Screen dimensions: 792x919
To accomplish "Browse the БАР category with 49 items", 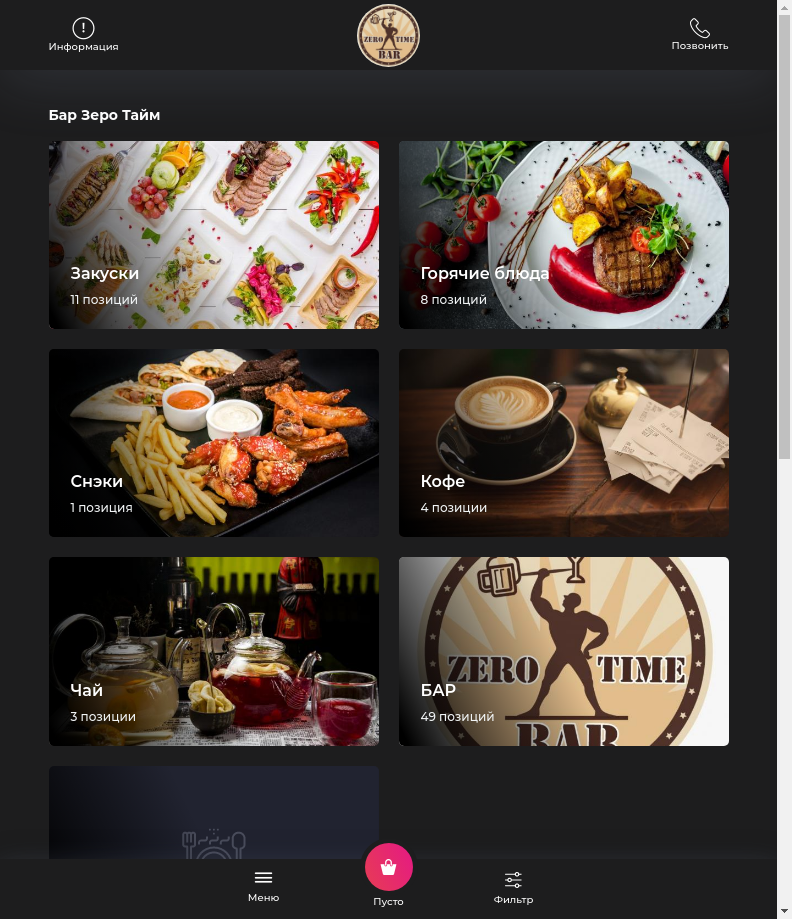I will tap(564, 651).
